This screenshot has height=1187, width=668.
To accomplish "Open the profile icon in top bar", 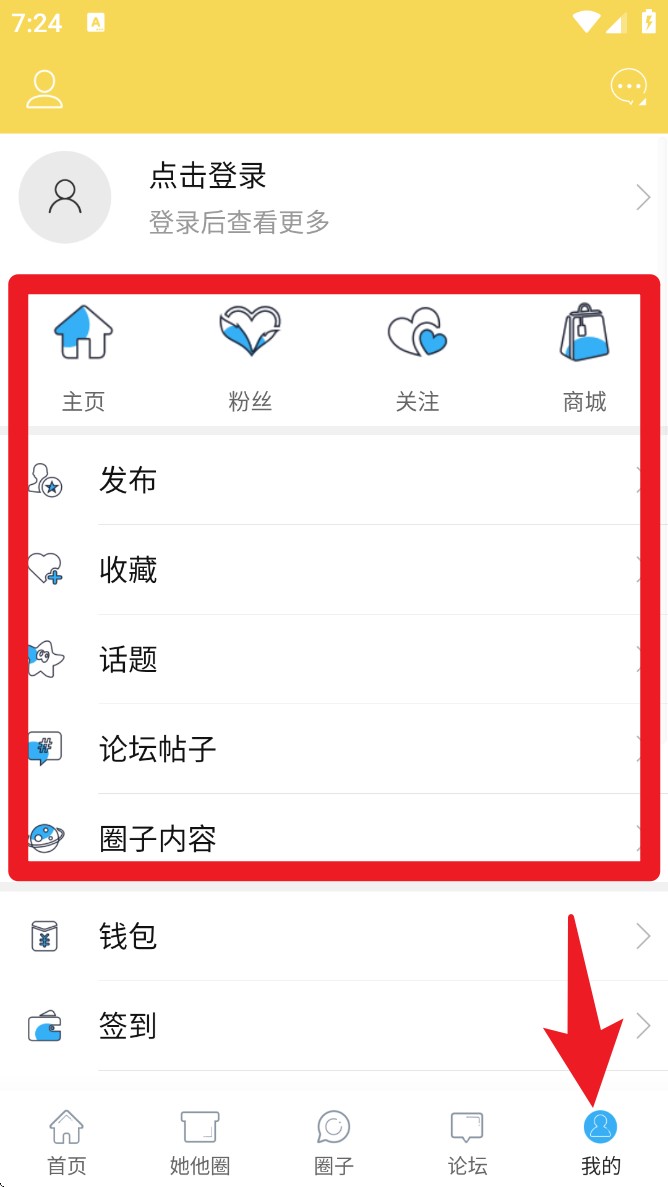I will (x=45, y=89).
